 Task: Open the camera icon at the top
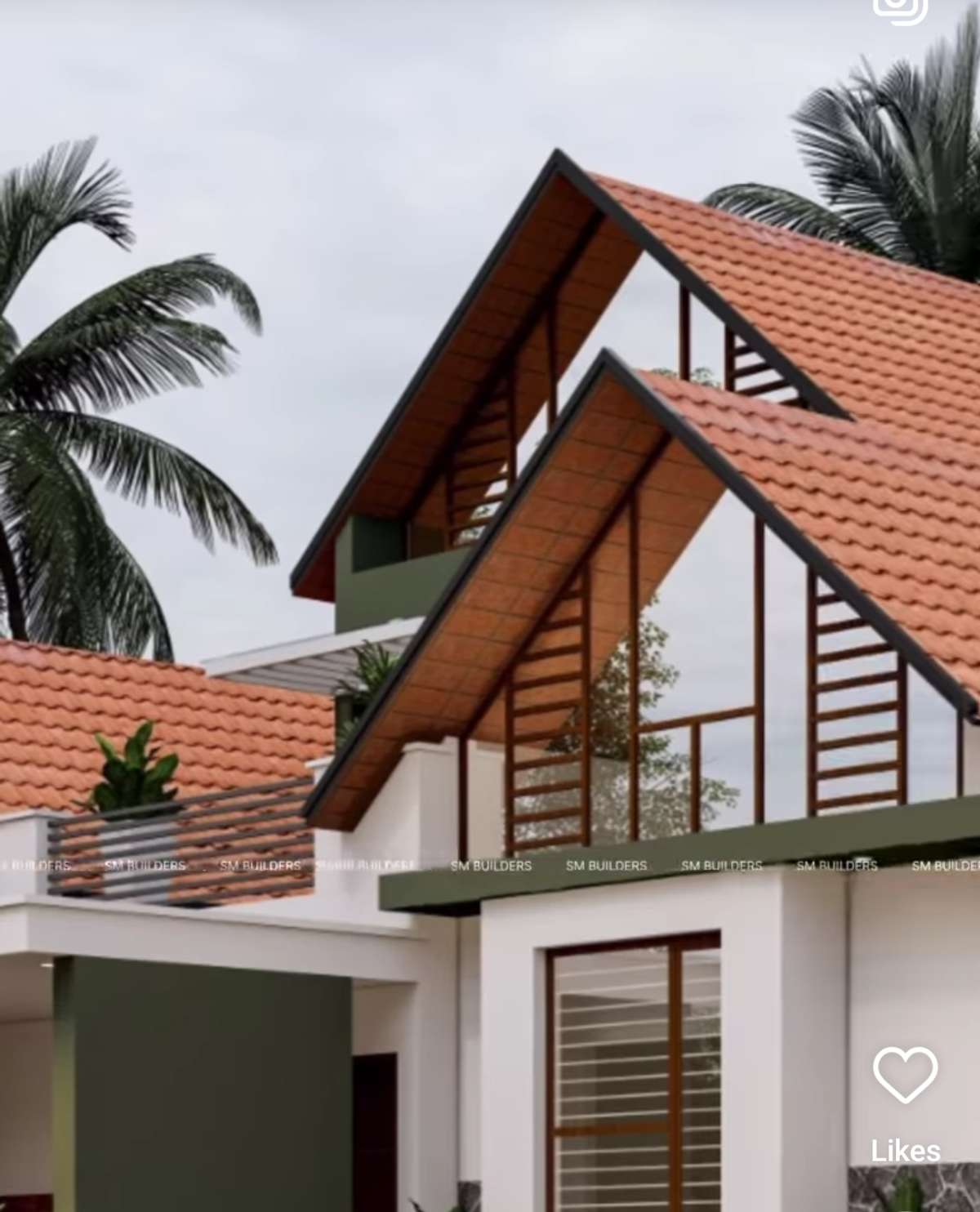point(900,9)
